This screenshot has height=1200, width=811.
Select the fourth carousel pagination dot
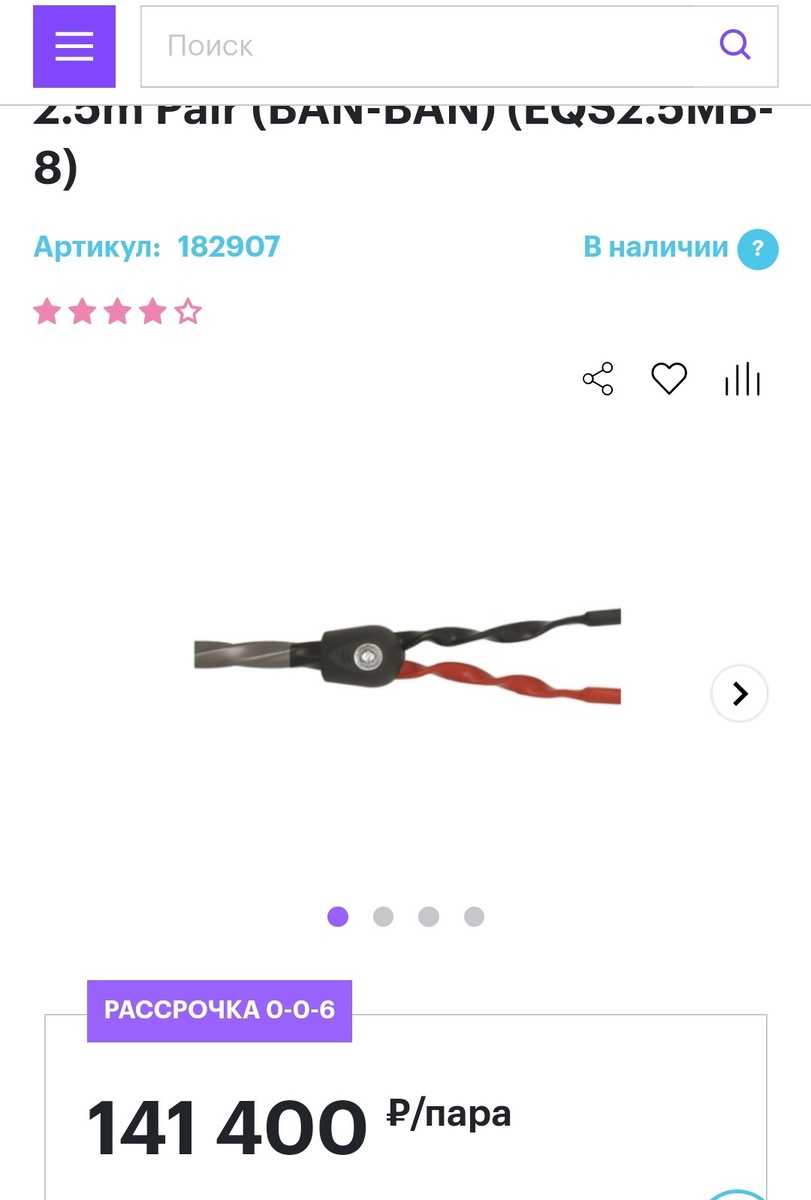tap(473, 915)
